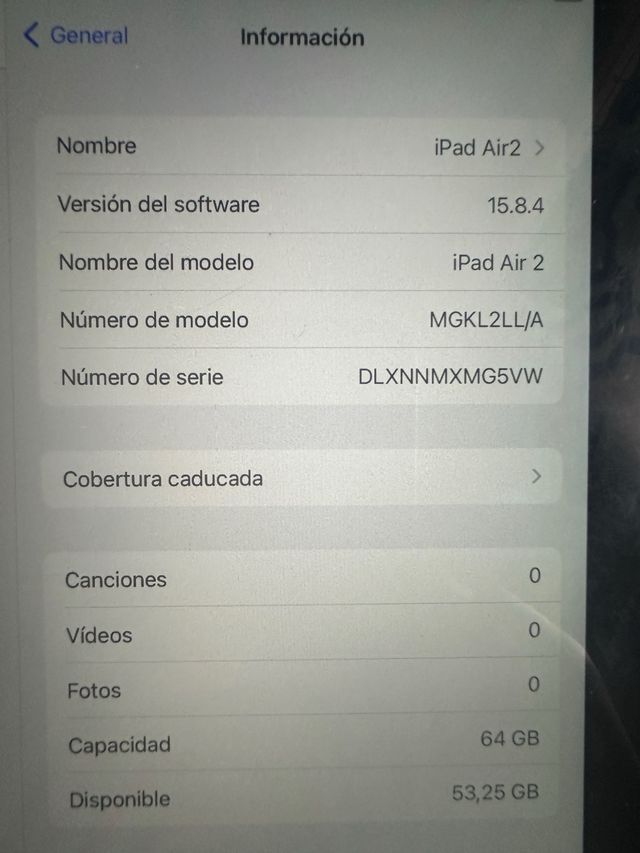Go back to General settings
The height and width of the screenshot is (853, 640).
76,36
